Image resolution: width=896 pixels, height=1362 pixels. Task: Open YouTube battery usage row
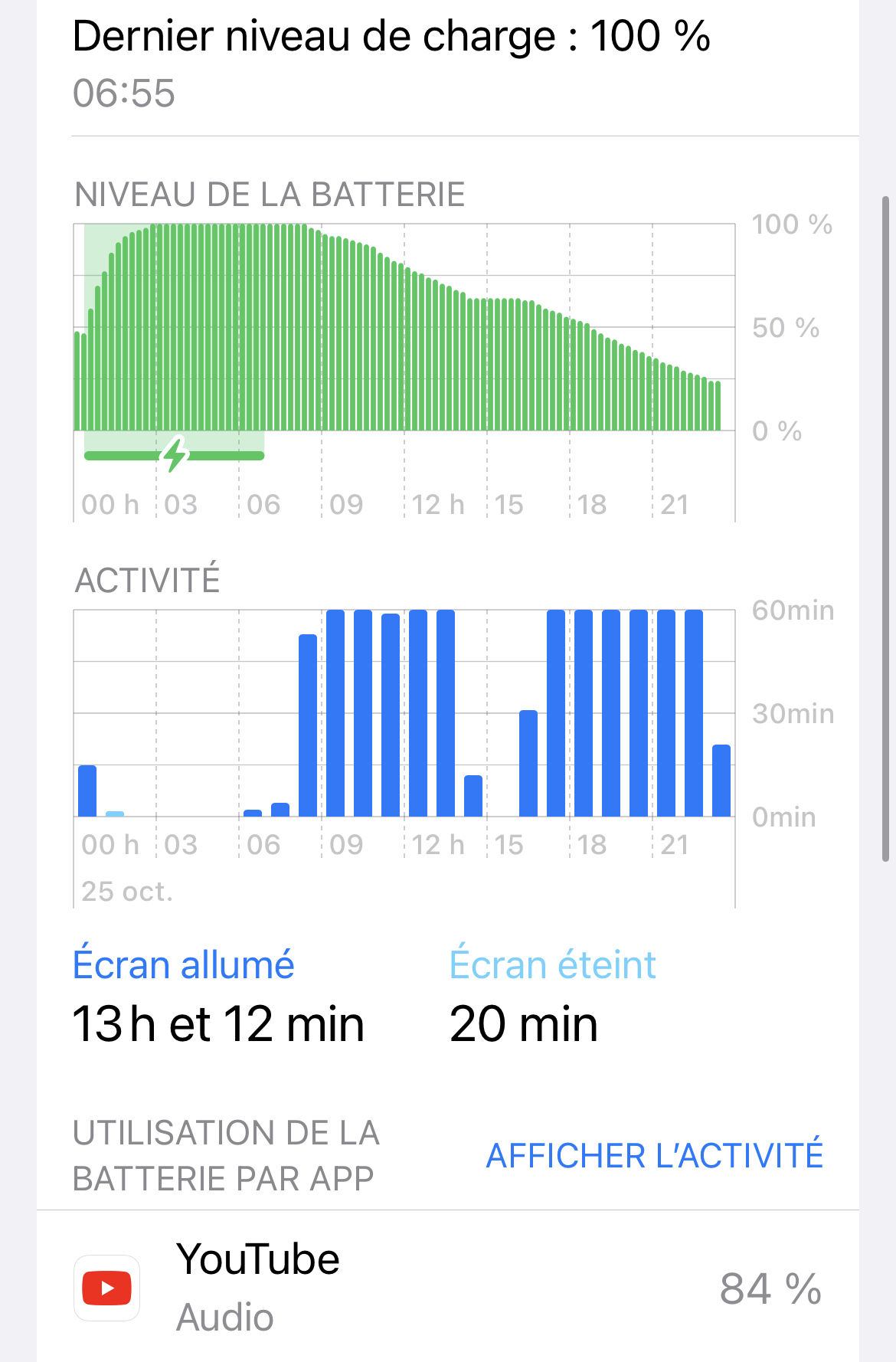click(x=448, y=1288)
